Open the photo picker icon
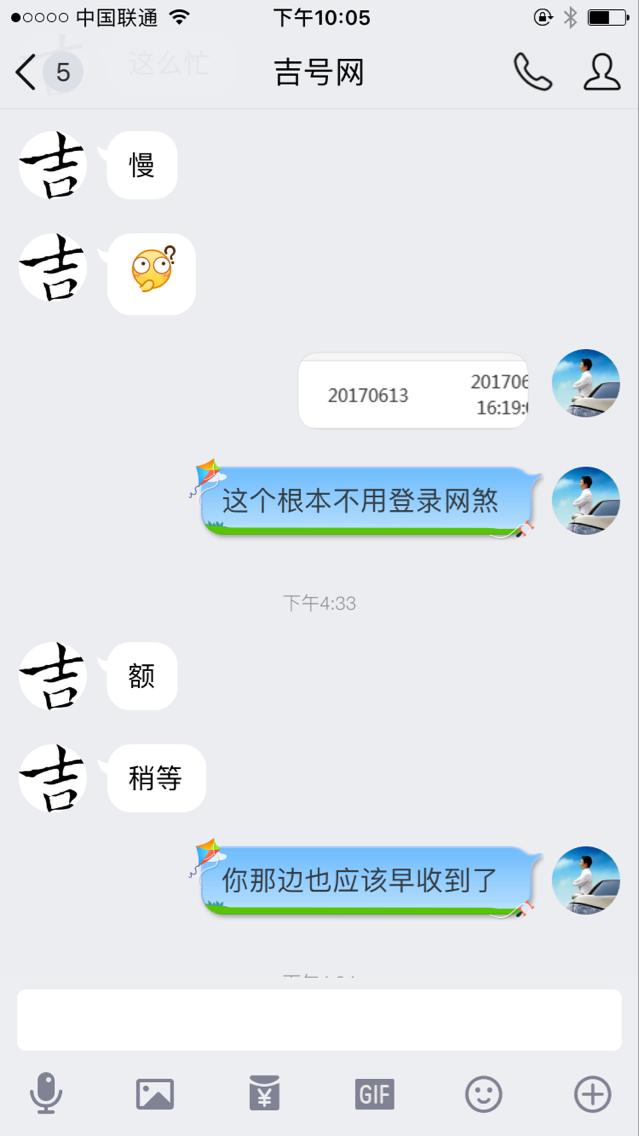The image size is (639, 1136). tap(155, 1094)
